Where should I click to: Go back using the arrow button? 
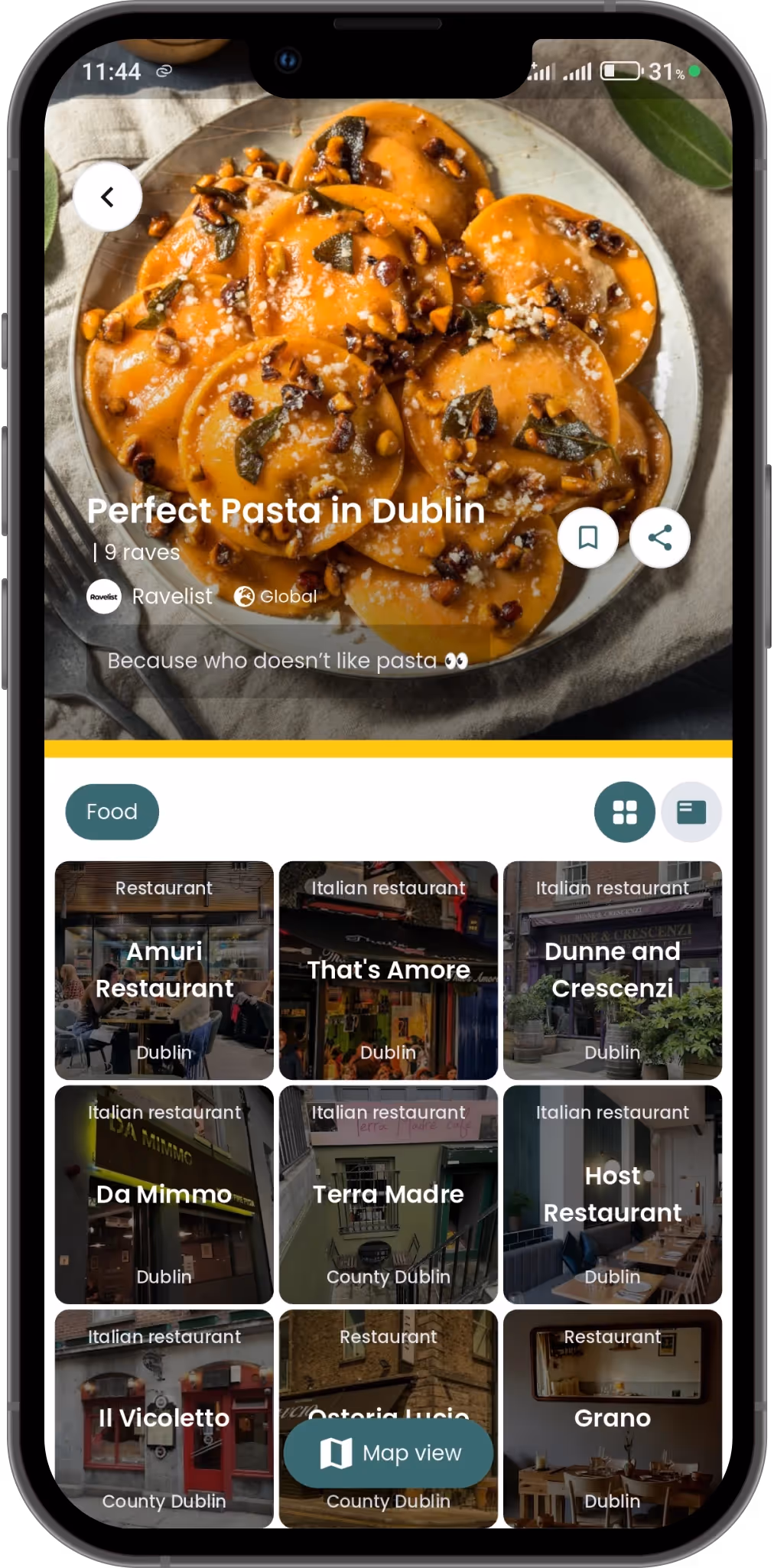[x=108, y=197]
